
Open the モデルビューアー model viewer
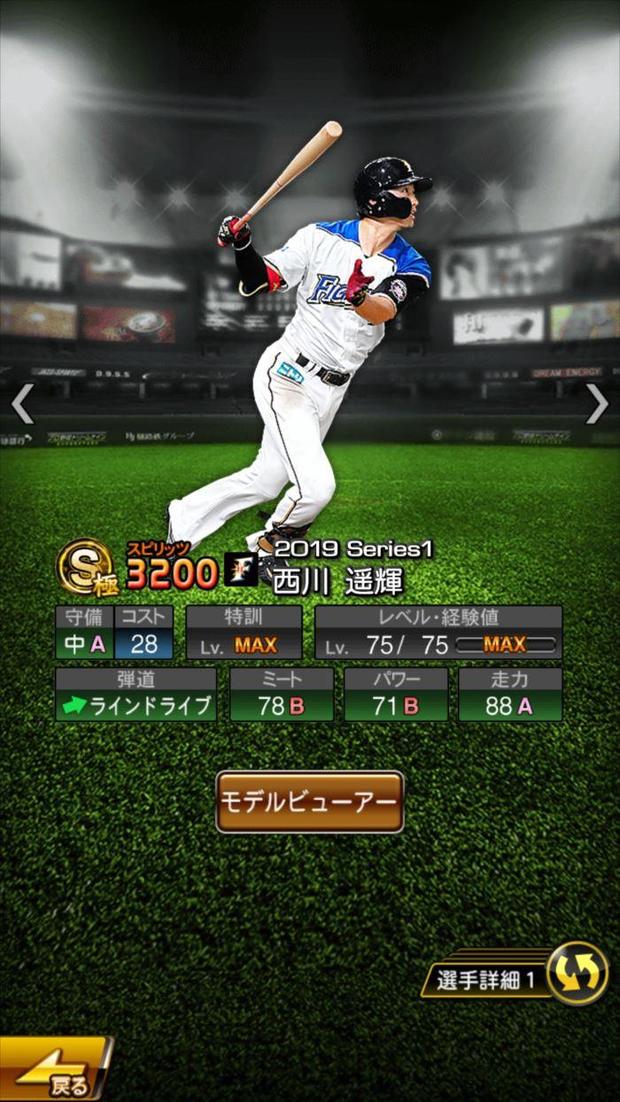click(x=310, y=802)
